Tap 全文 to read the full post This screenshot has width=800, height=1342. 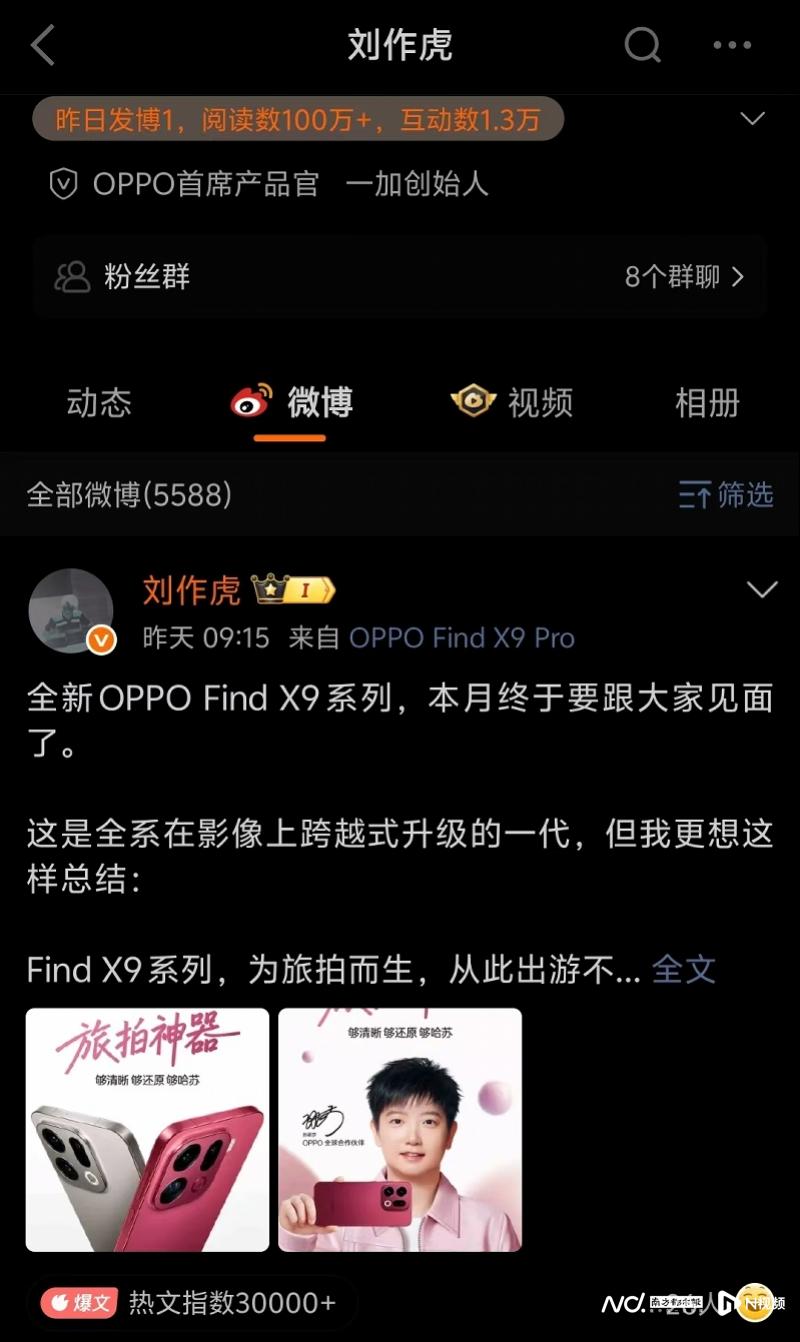684,968
